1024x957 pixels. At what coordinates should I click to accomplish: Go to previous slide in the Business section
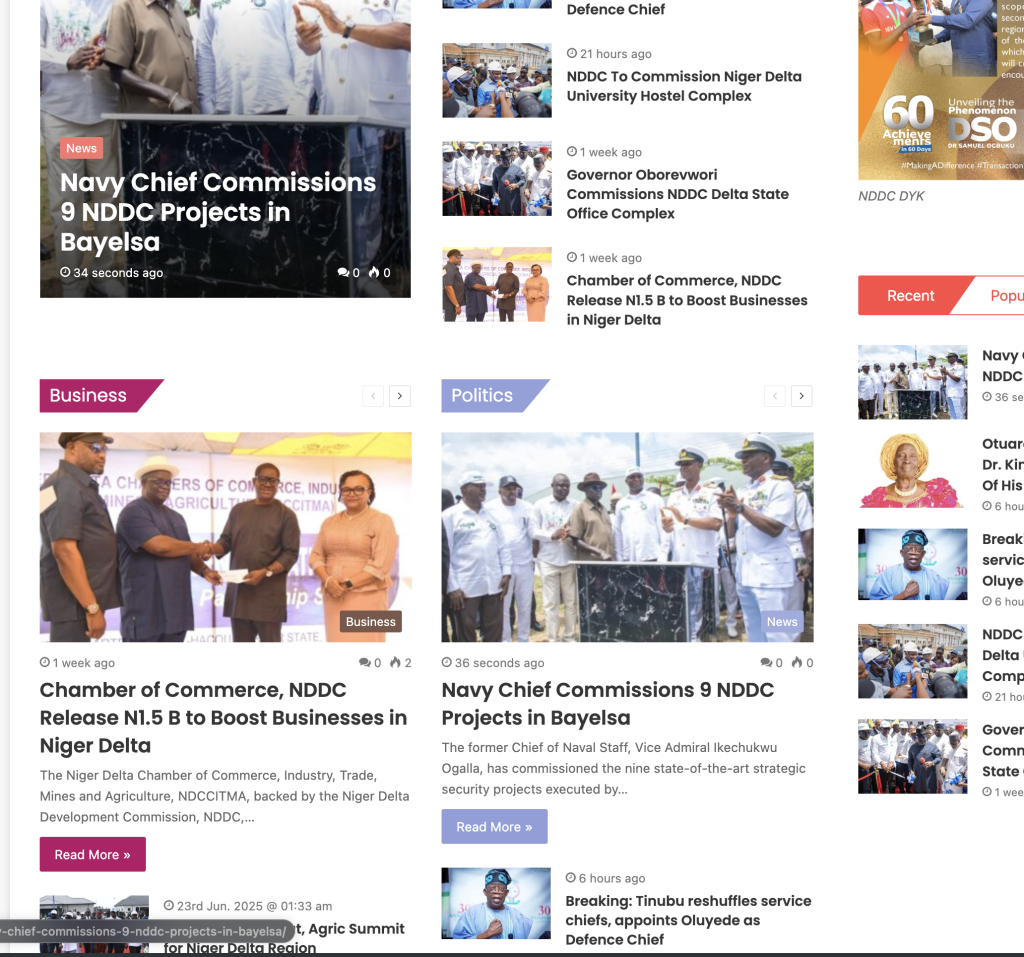click(373, 396)
